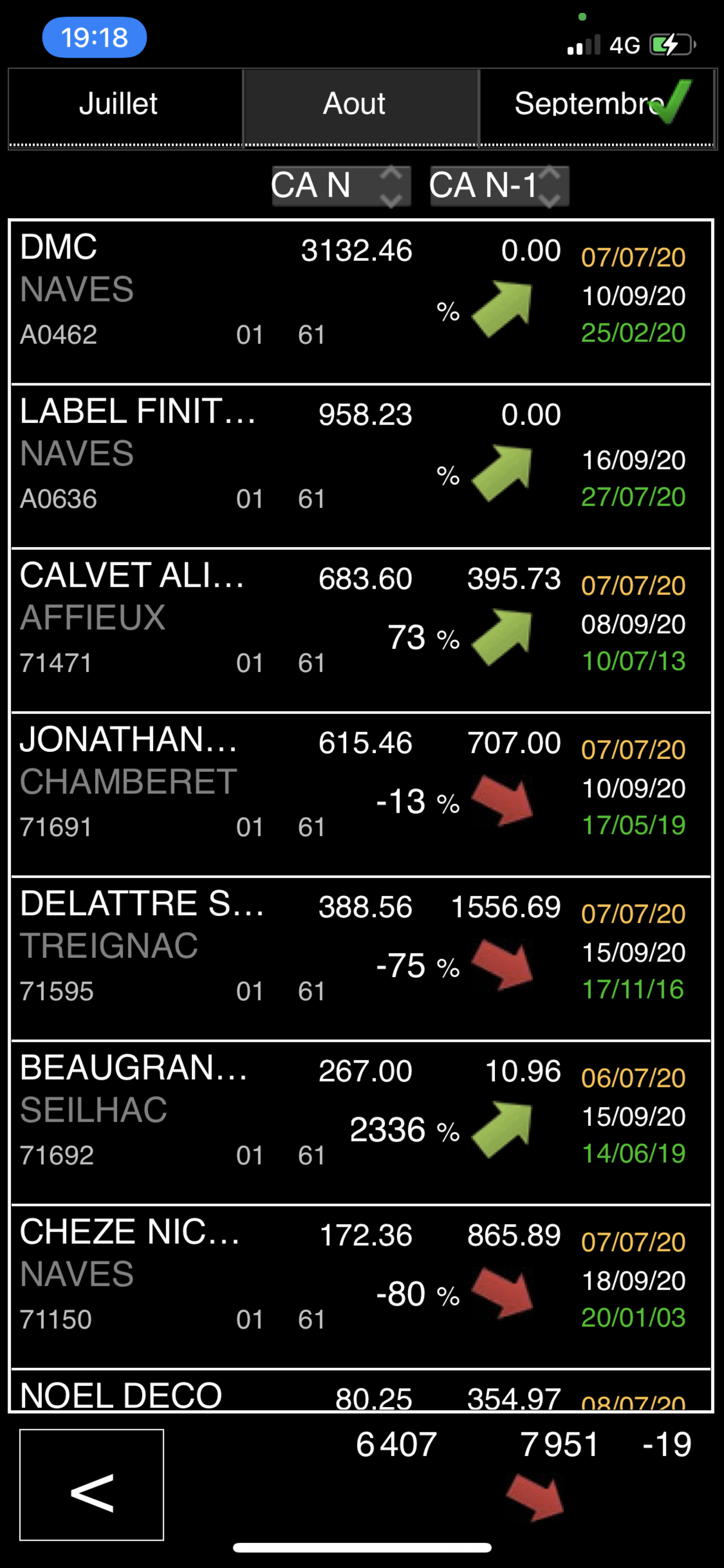
Task: View CALVET ALI… in Affieux
Action: 361,631
